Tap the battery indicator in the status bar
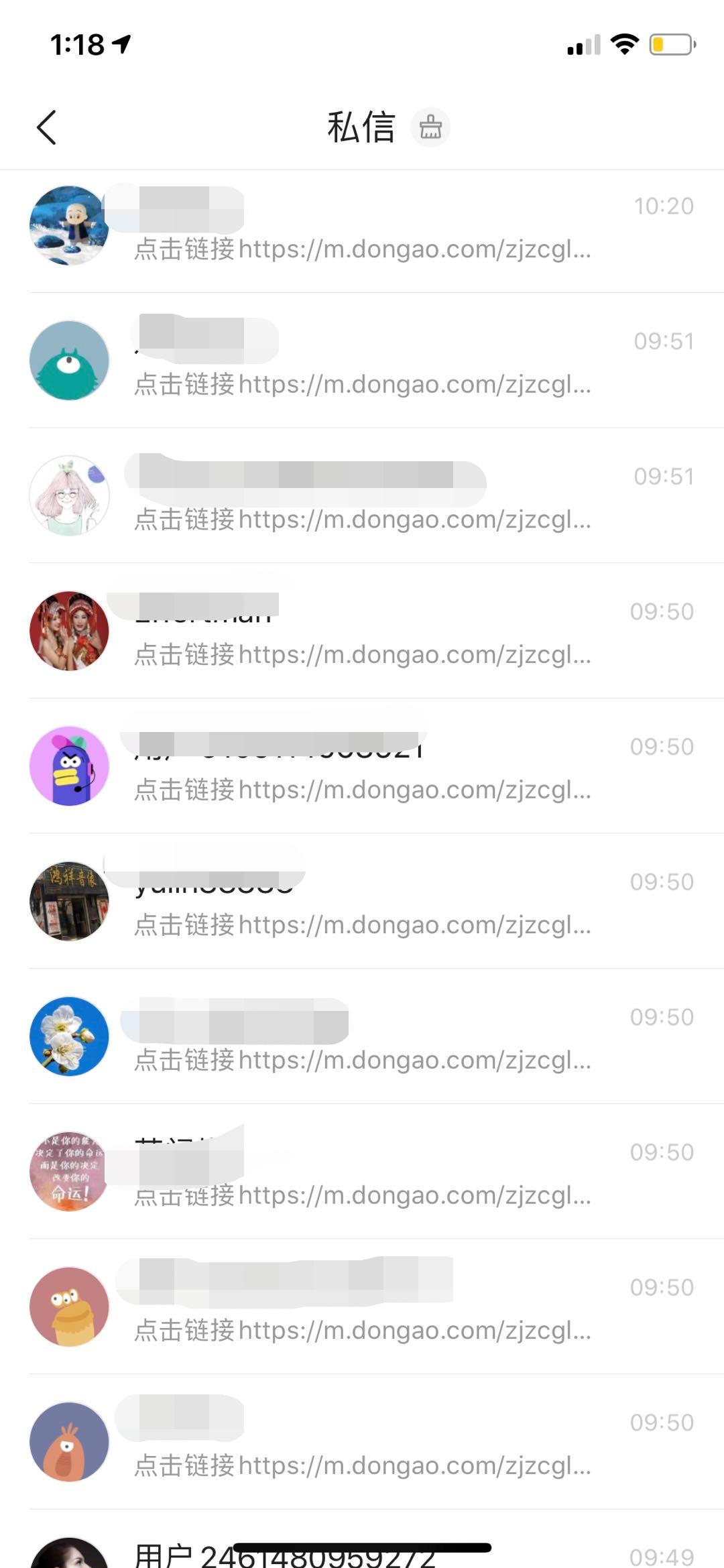The image size is (724, 1568). coord(670,46)
